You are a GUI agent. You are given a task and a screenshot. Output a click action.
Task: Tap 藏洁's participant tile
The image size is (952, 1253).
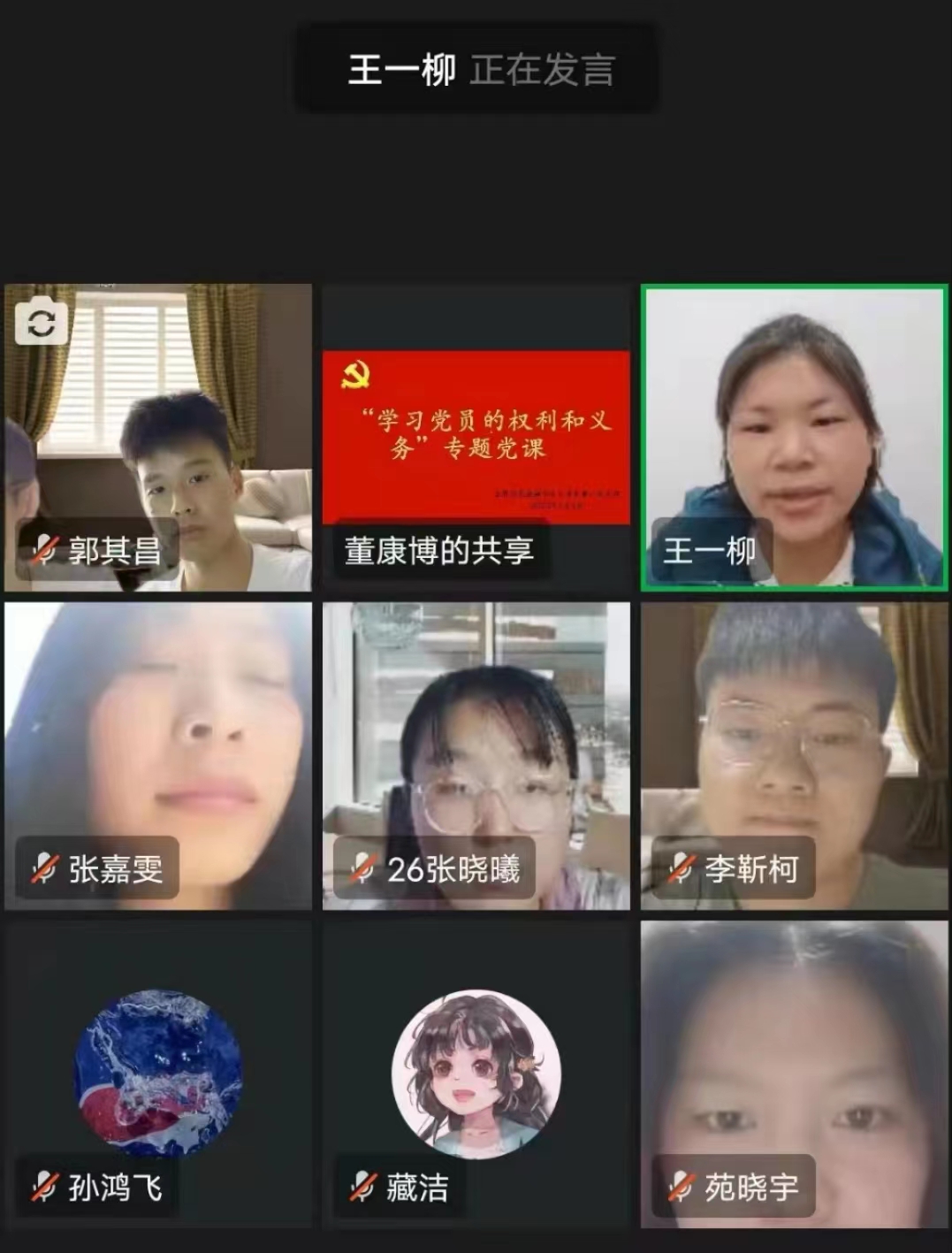click(476, 1074)
